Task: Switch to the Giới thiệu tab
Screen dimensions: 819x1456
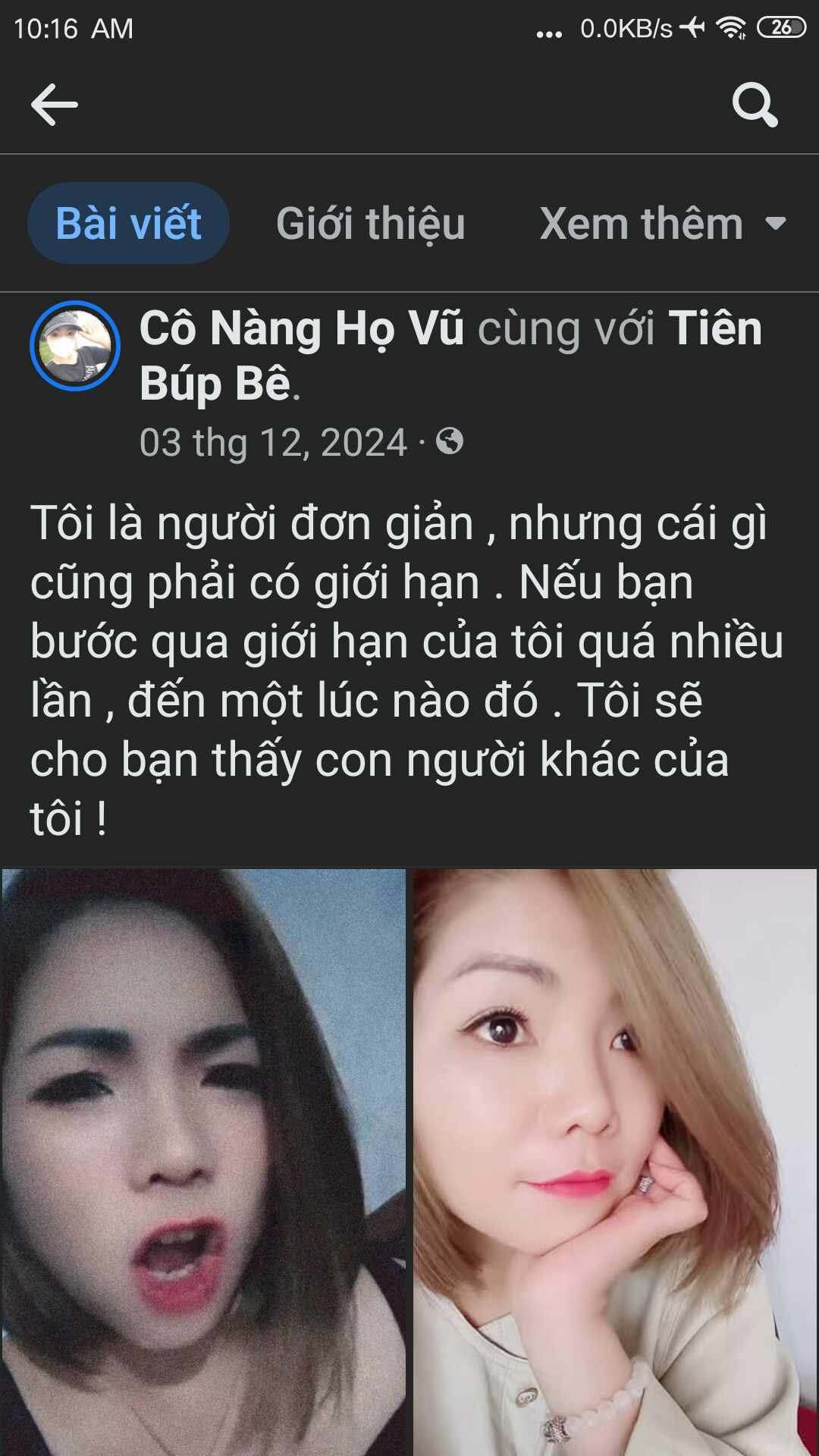Action: [x=370, y=224]
